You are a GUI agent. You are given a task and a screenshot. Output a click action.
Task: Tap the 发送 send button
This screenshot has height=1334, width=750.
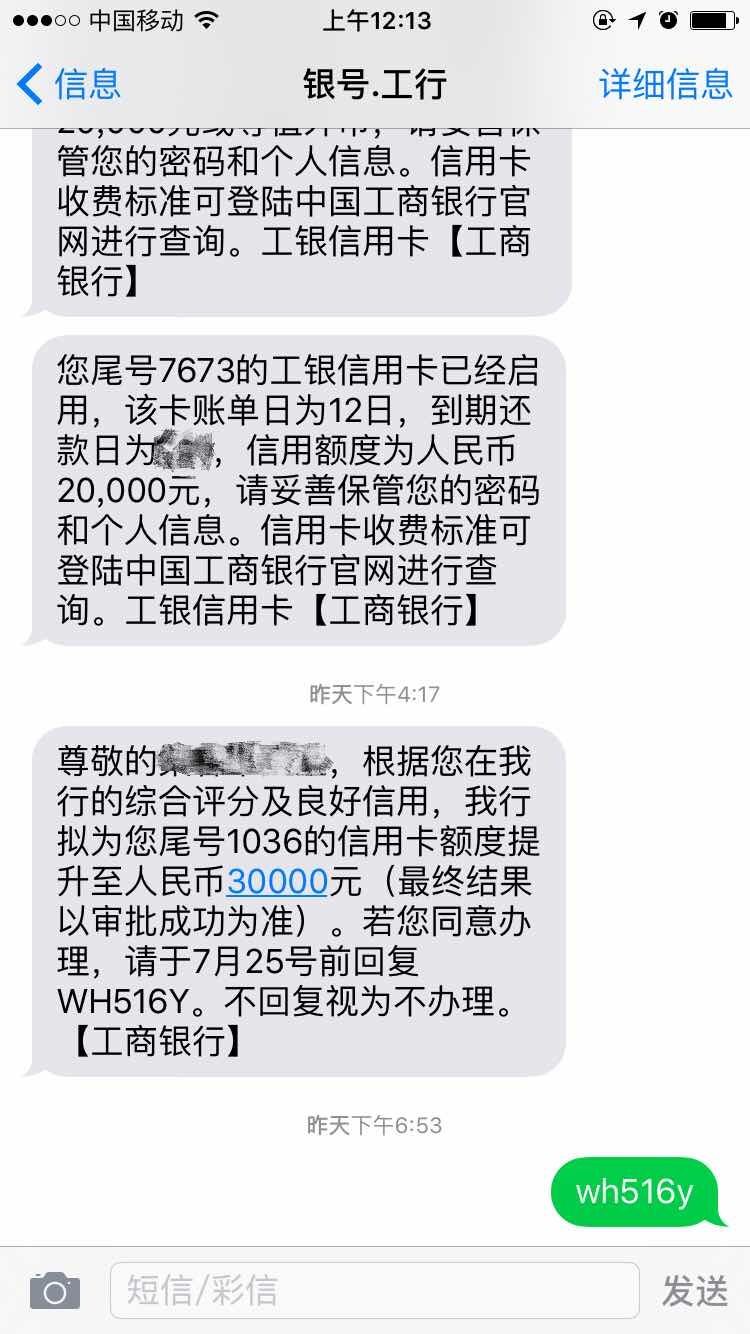(x=694, y=1290)
